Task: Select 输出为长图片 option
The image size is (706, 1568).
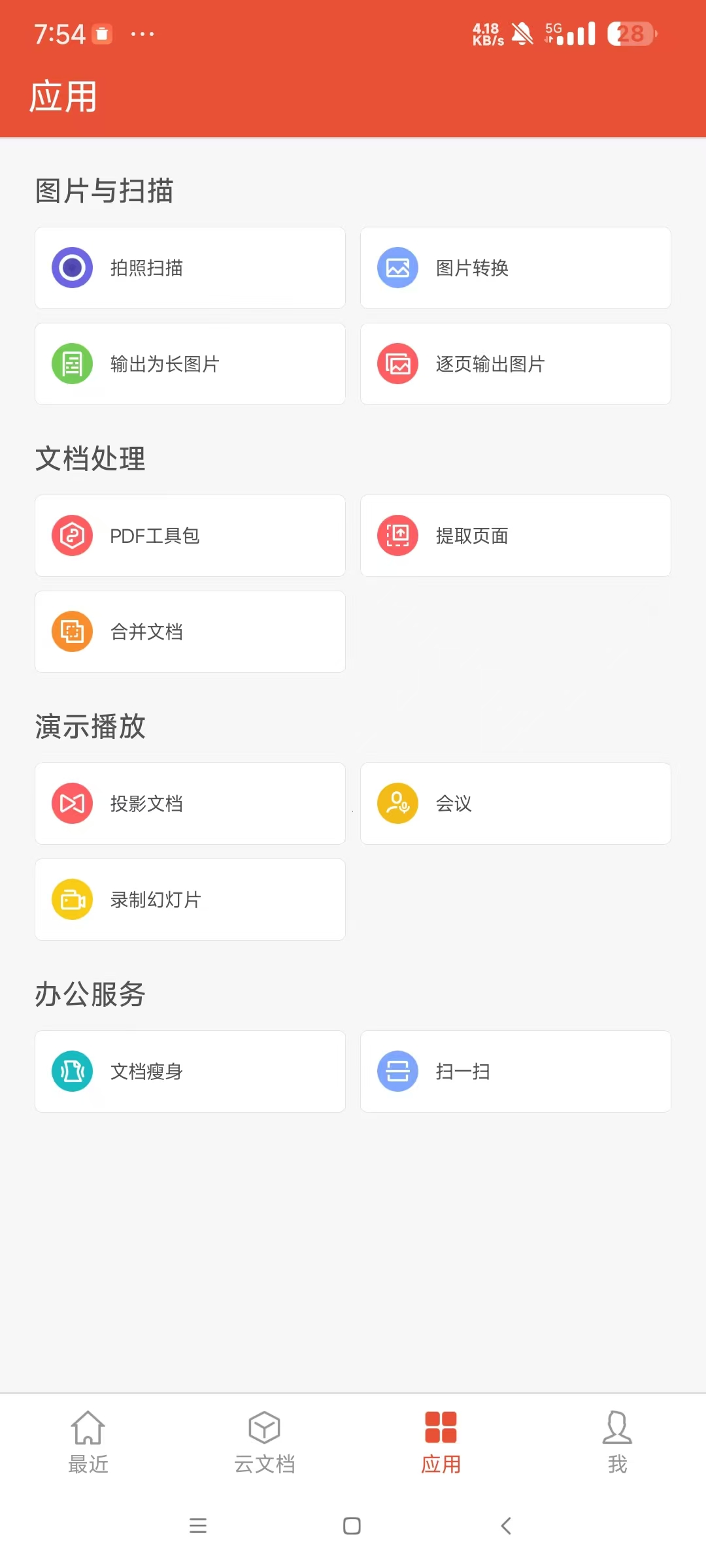Action: (x=190, y=364)
